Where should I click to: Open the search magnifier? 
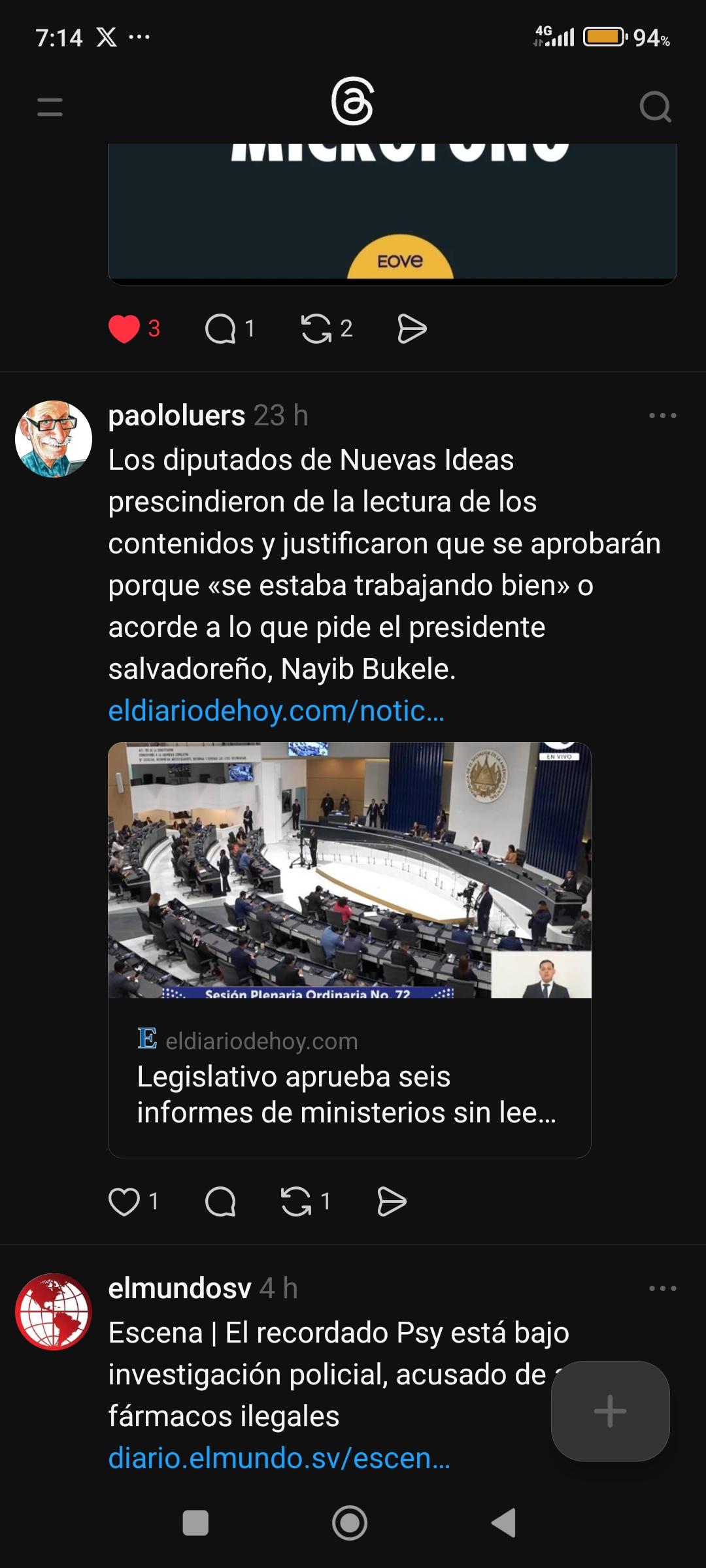click(655, 106)
